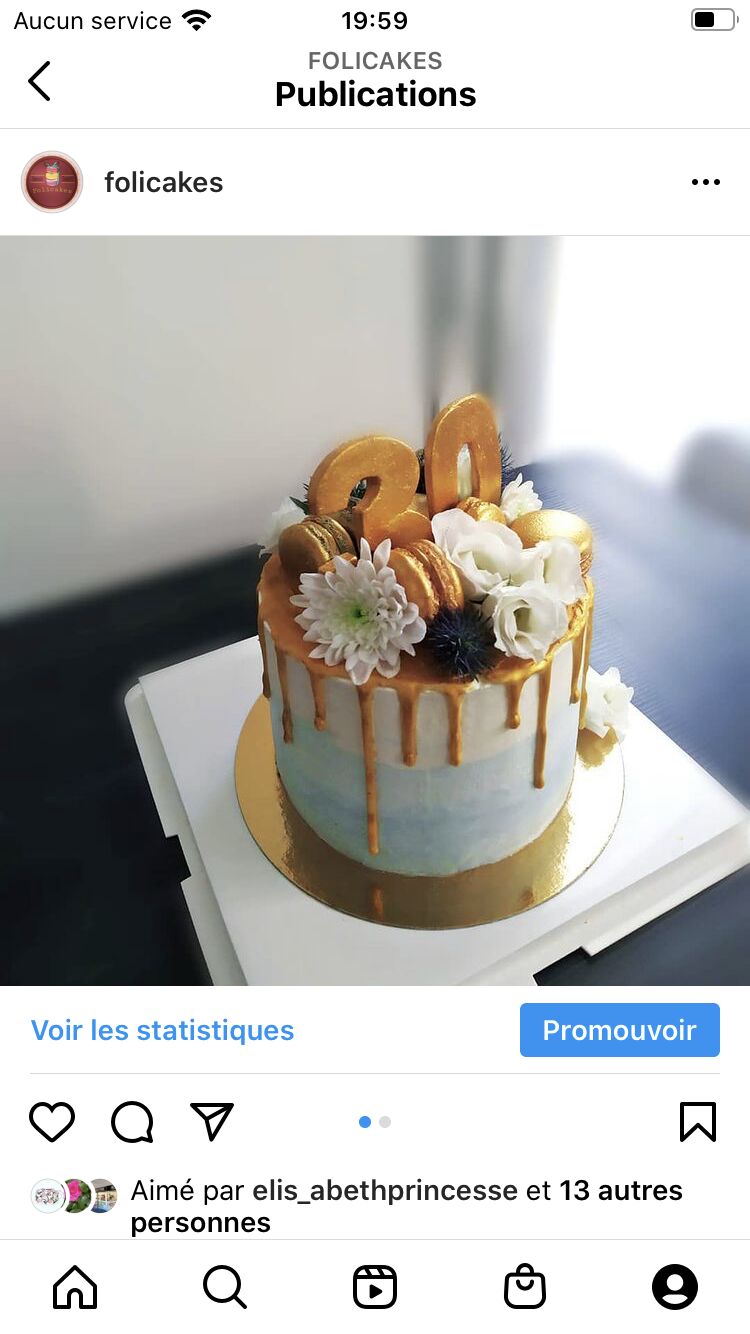Screen dimensions: 750x1334
Task: Open the Shop tab icon
Action: (525, 1287)
